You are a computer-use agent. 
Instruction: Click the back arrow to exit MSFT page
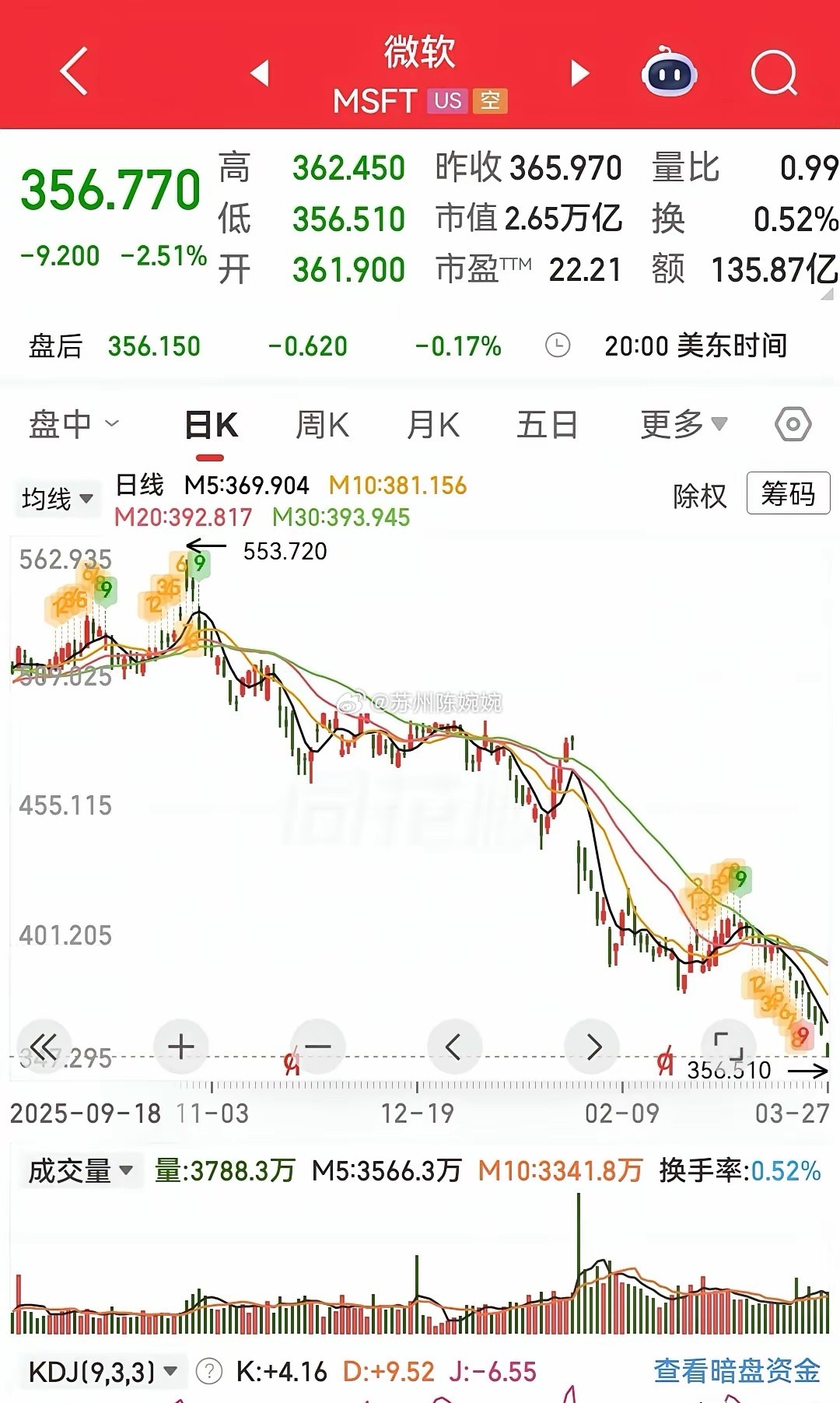pyautogui.click(x=72, y=72)
